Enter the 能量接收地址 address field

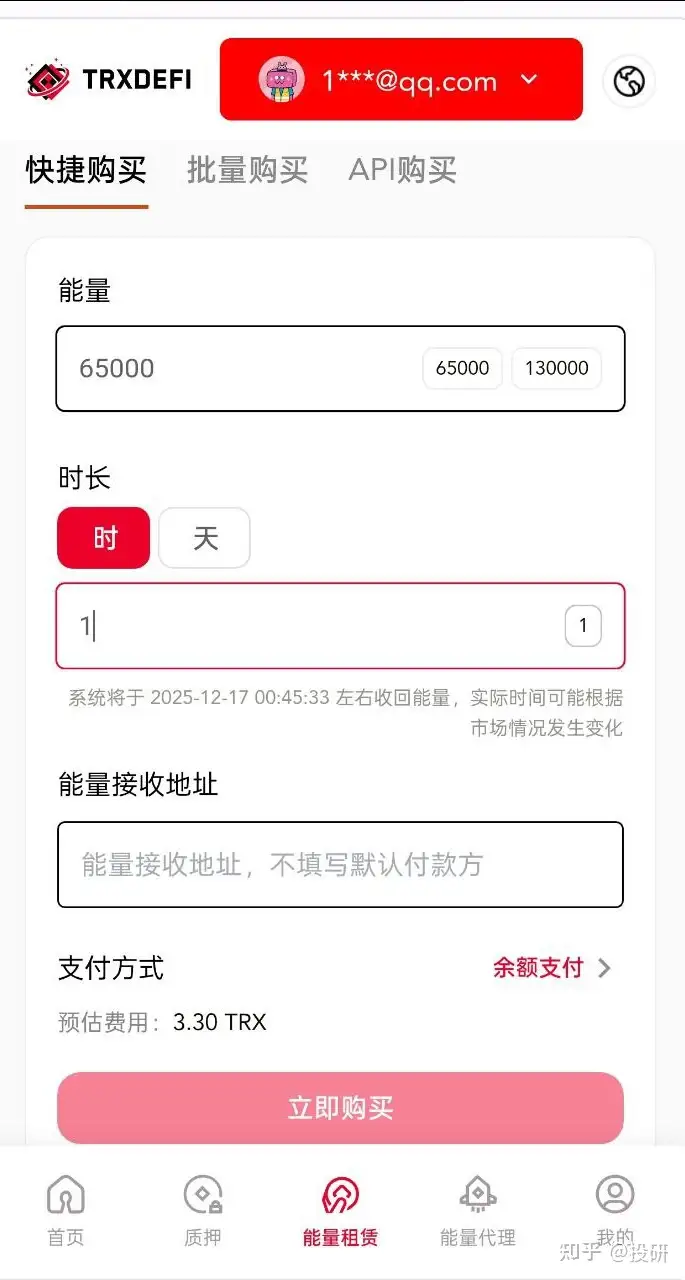(x=340, y=864)
